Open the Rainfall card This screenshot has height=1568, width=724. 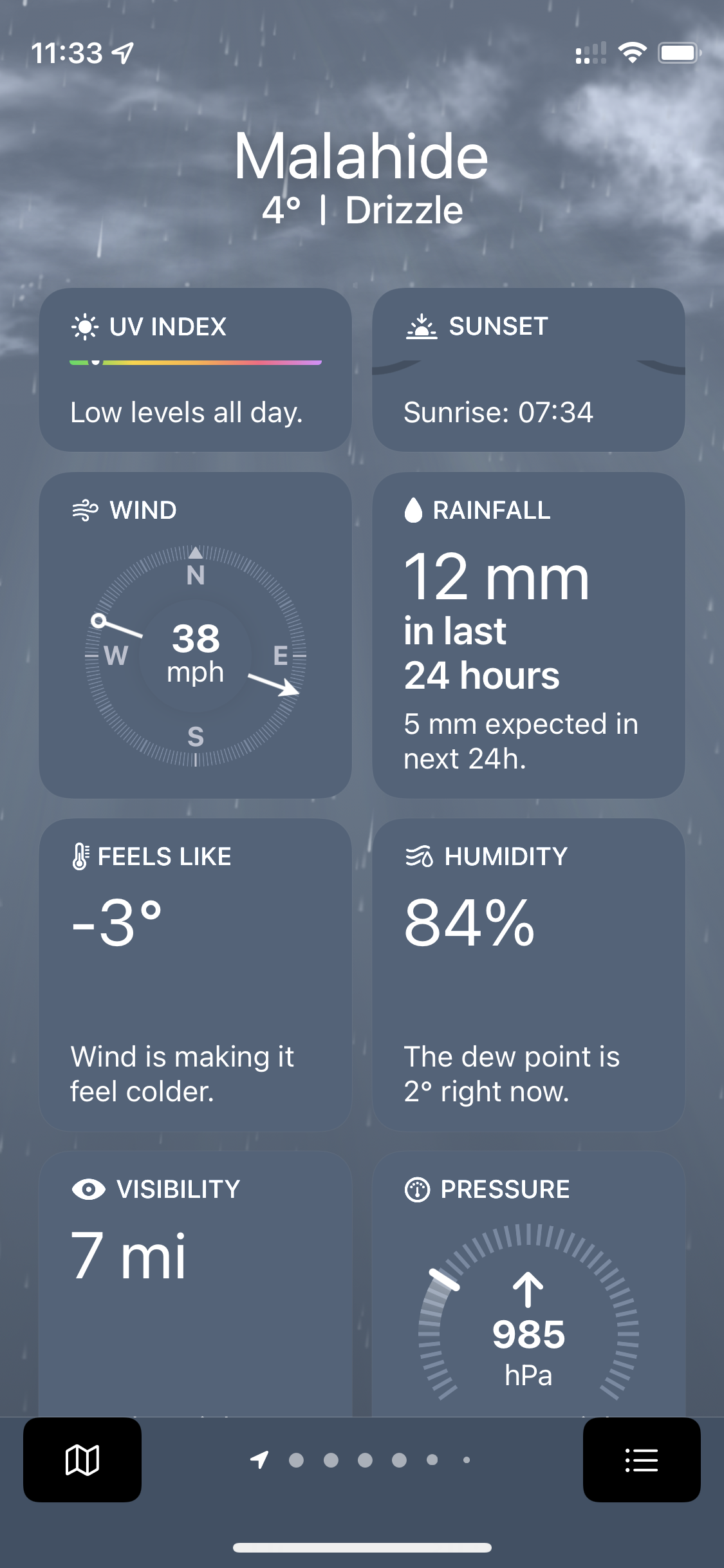528,635
